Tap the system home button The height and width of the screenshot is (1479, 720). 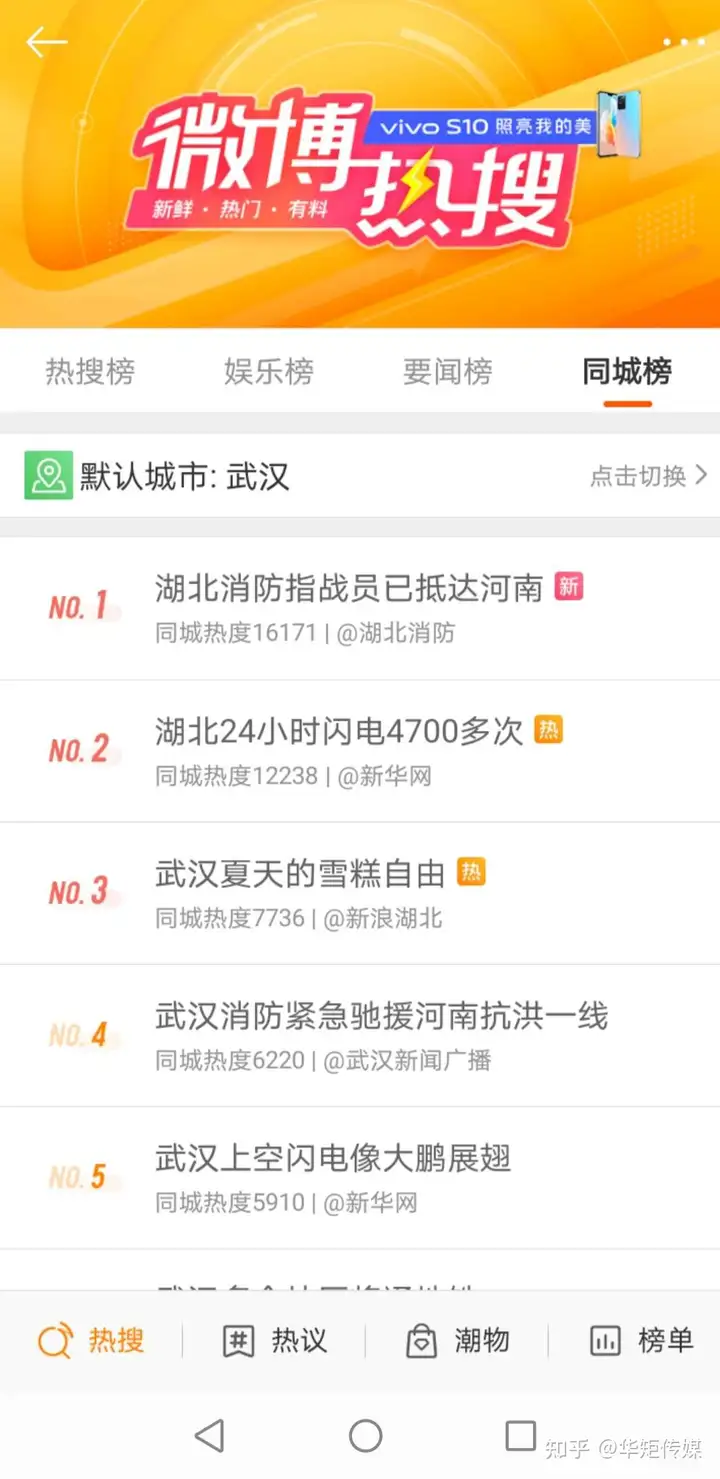(x=365, y=1436)
